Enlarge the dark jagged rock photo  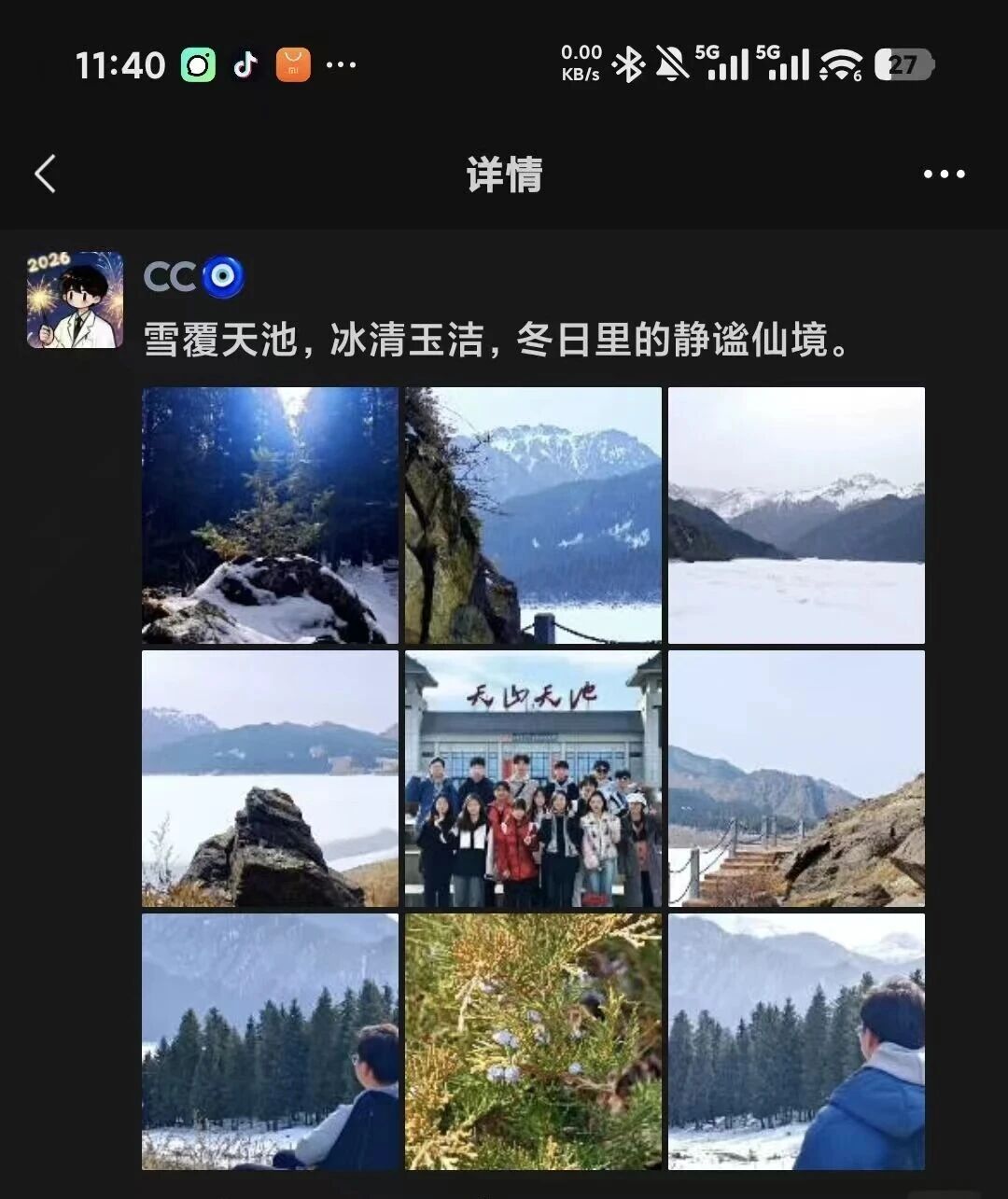pyautogui.click(x=270, y=778)
